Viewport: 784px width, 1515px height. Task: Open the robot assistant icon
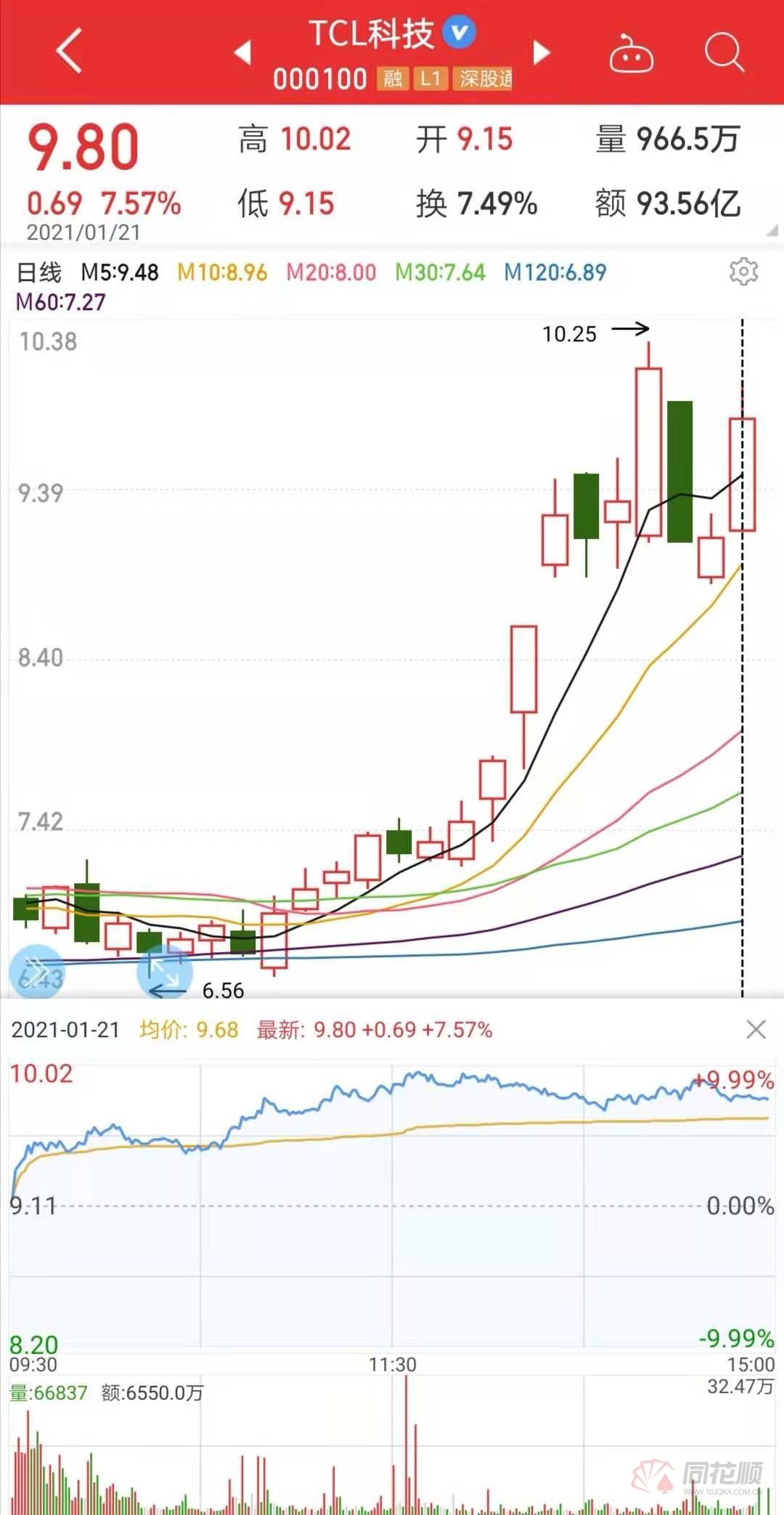(x=631, y=53)
